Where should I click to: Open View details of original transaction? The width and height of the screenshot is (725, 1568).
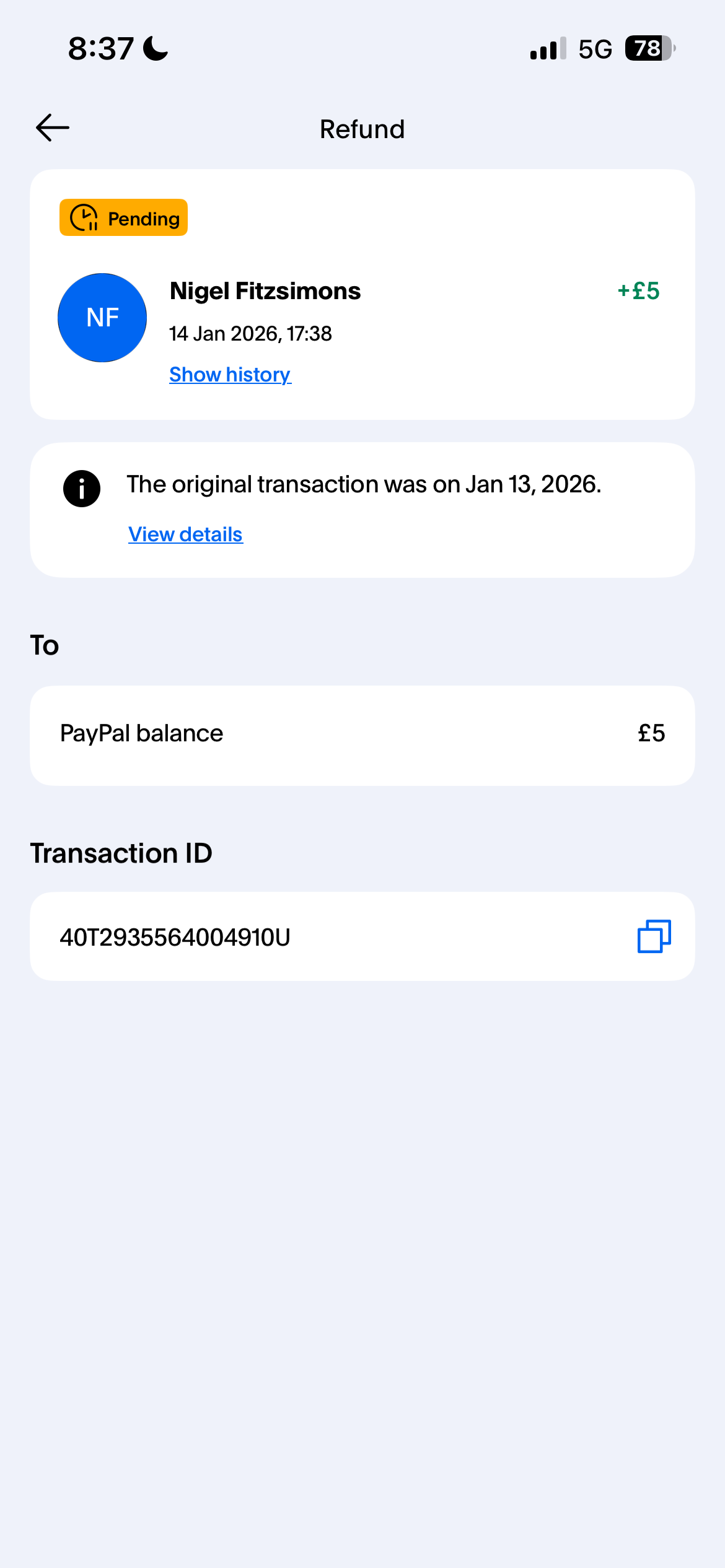(185, 534)
